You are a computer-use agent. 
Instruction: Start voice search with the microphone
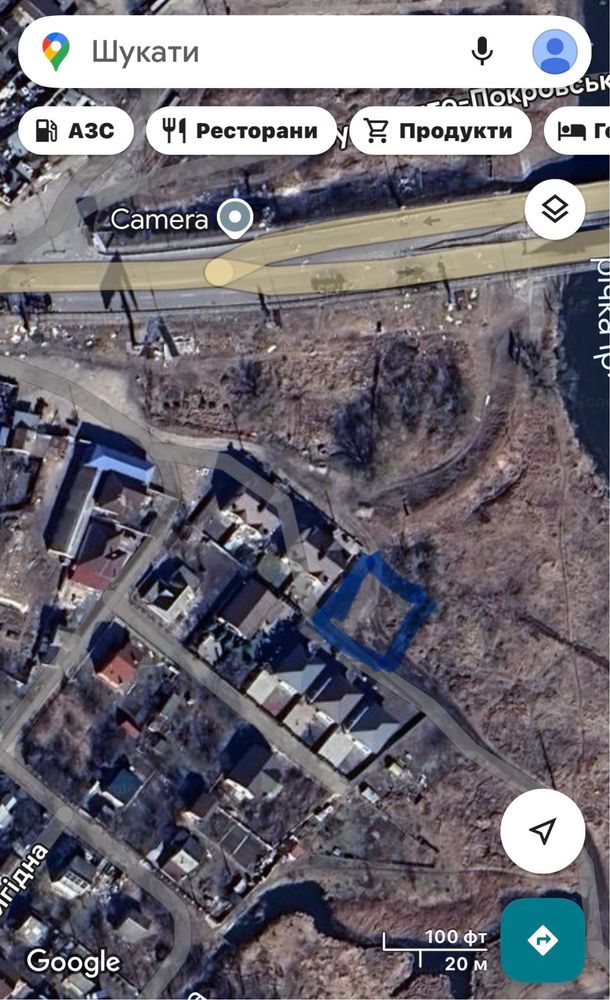pyautogui.click(x=482, y=51)
